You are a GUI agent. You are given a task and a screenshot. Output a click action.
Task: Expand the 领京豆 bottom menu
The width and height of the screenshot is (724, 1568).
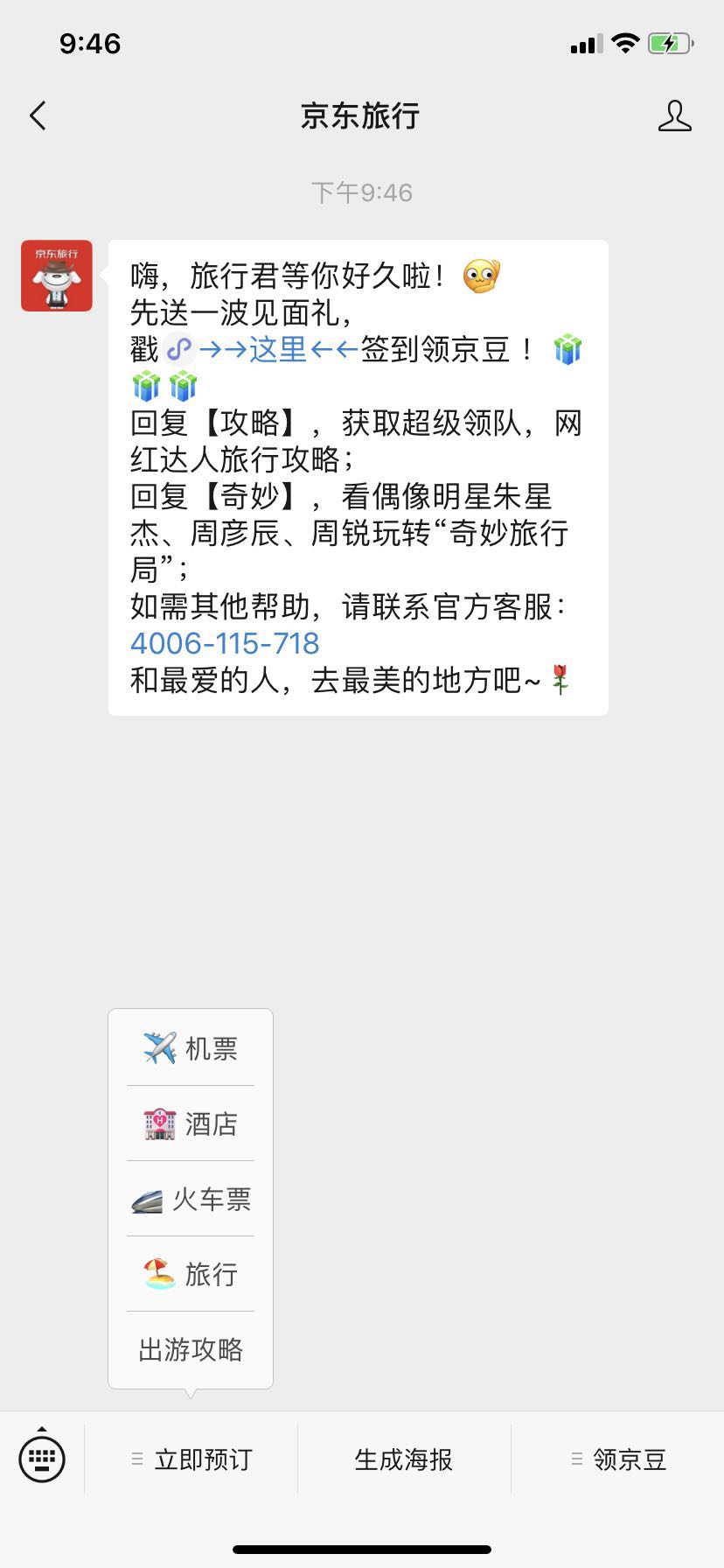coord(618,1459)
